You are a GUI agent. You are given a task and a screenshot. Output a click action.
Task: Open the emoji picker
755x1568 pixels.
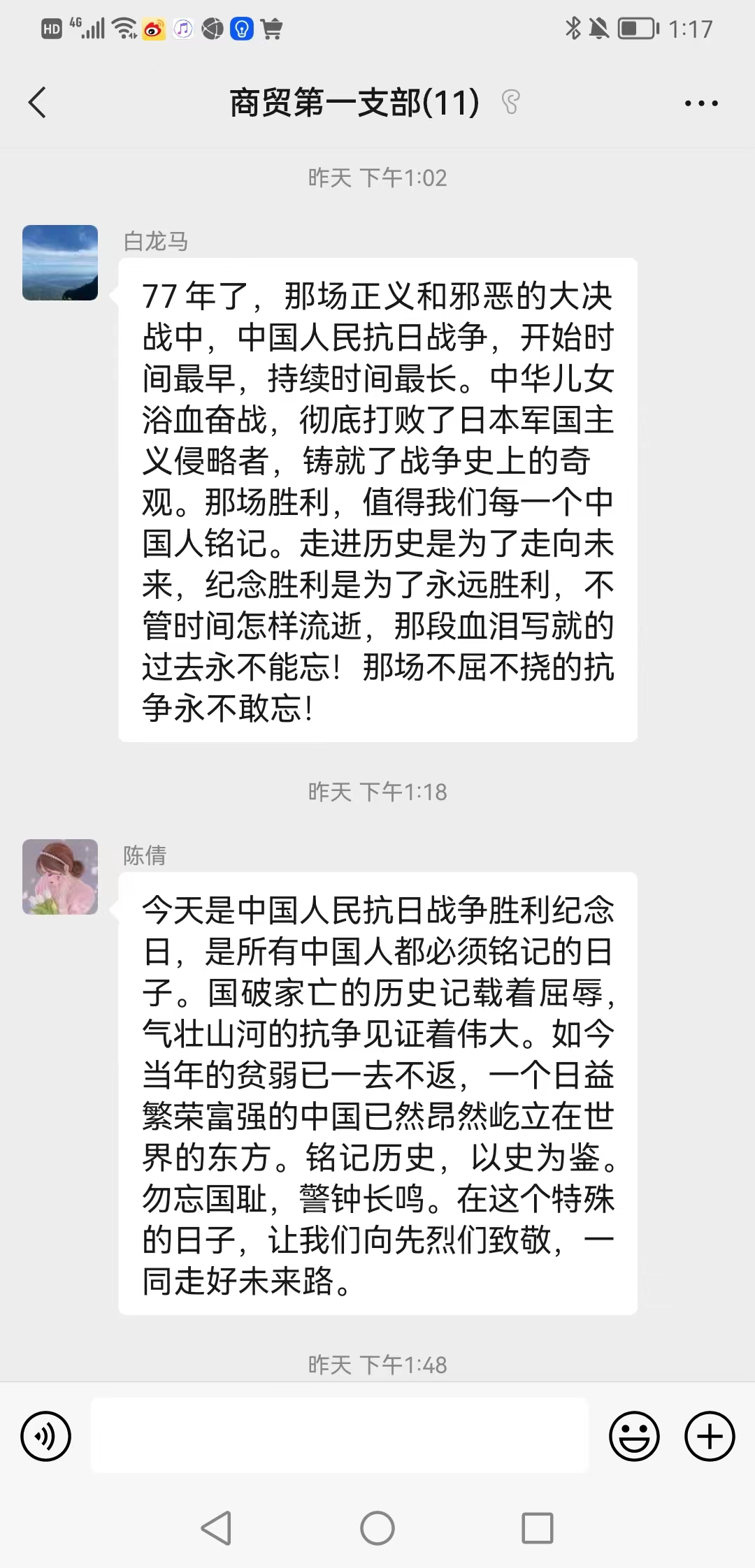pyautogui.click(x=634, y=1436)
